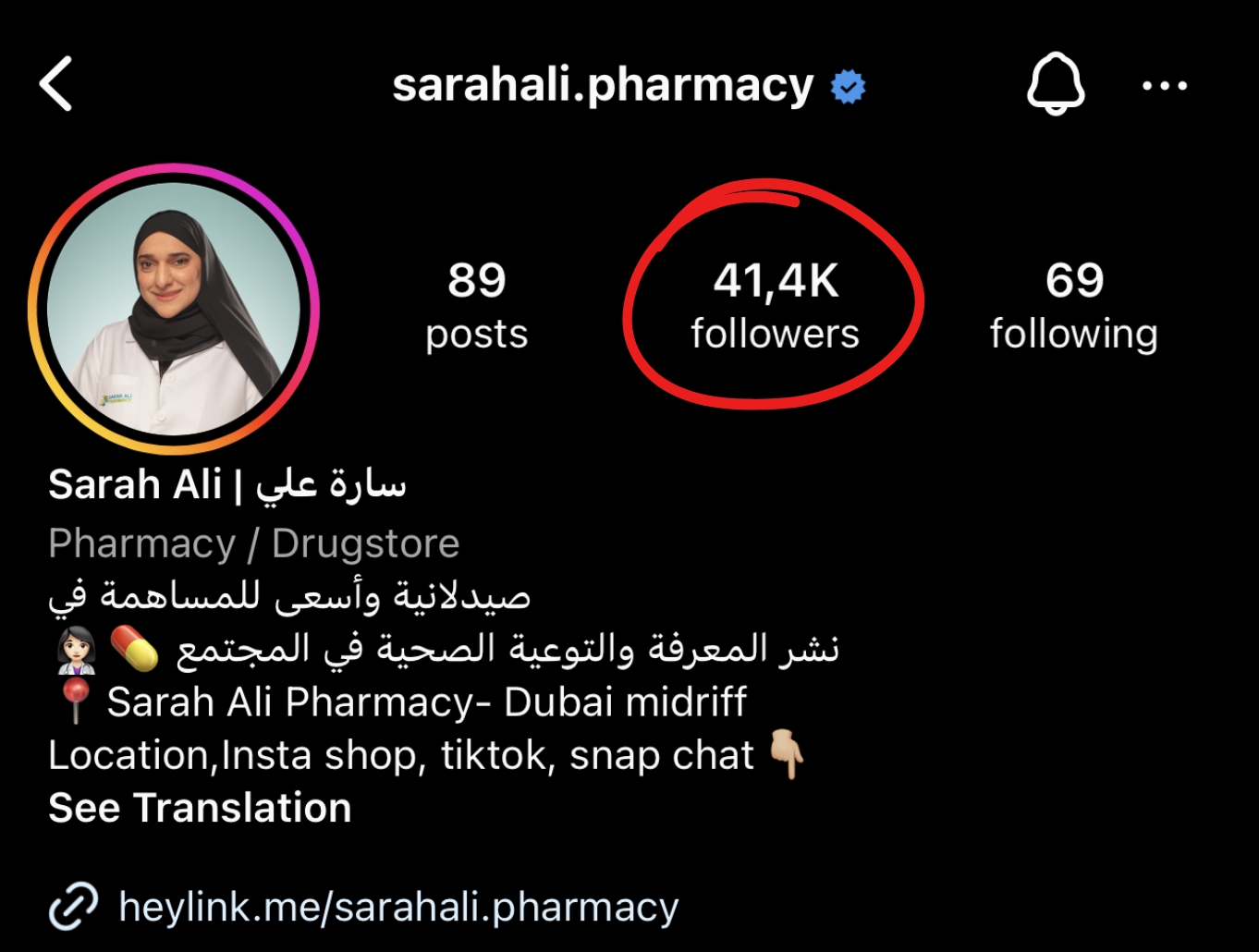Open the three-dot overflow menu
1259x952 pixels.
pos(1164,86)
